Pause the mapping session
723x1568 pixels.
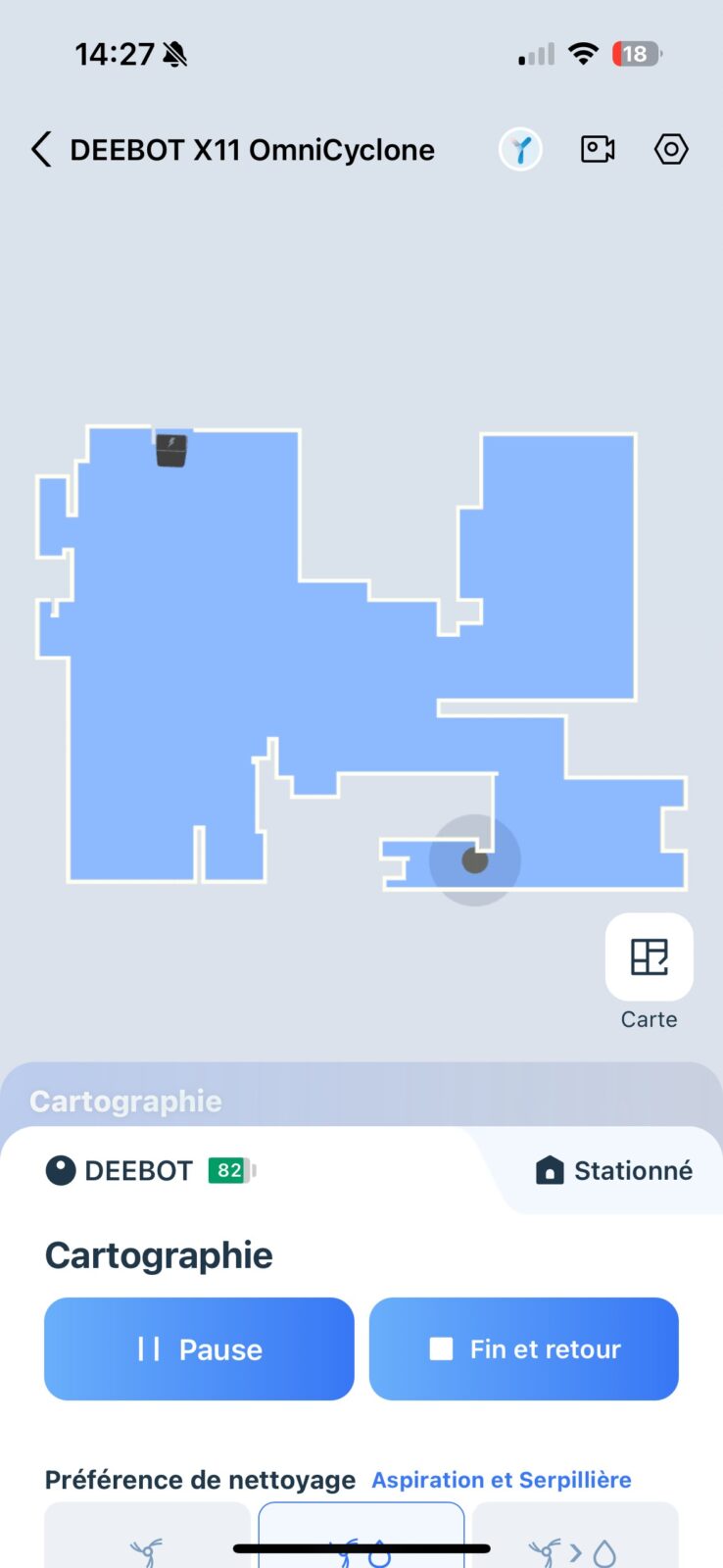199,1348
